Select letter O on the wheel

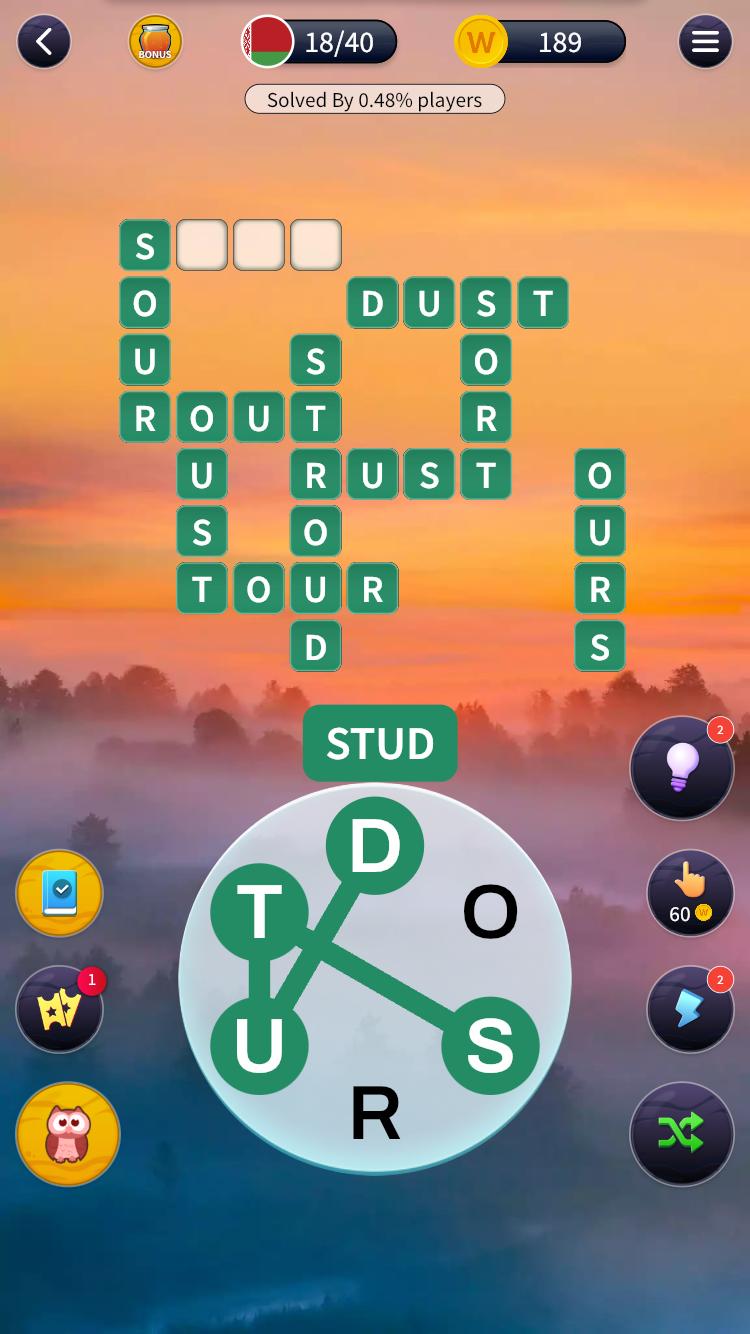coord(490,912)
